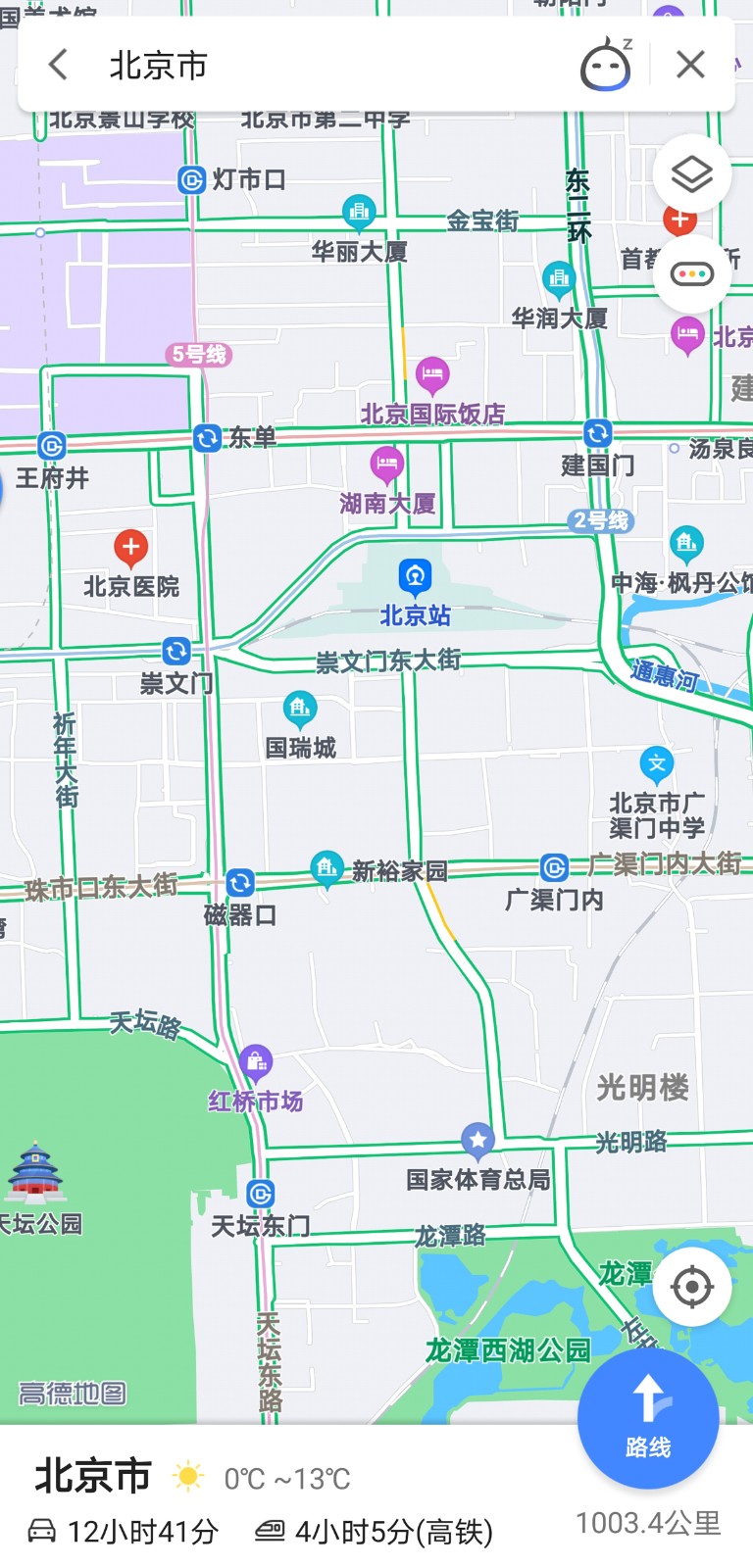Start route with the 路线 button
This screenshot has height=1568, width=753.
click(x=648, y=1418)
